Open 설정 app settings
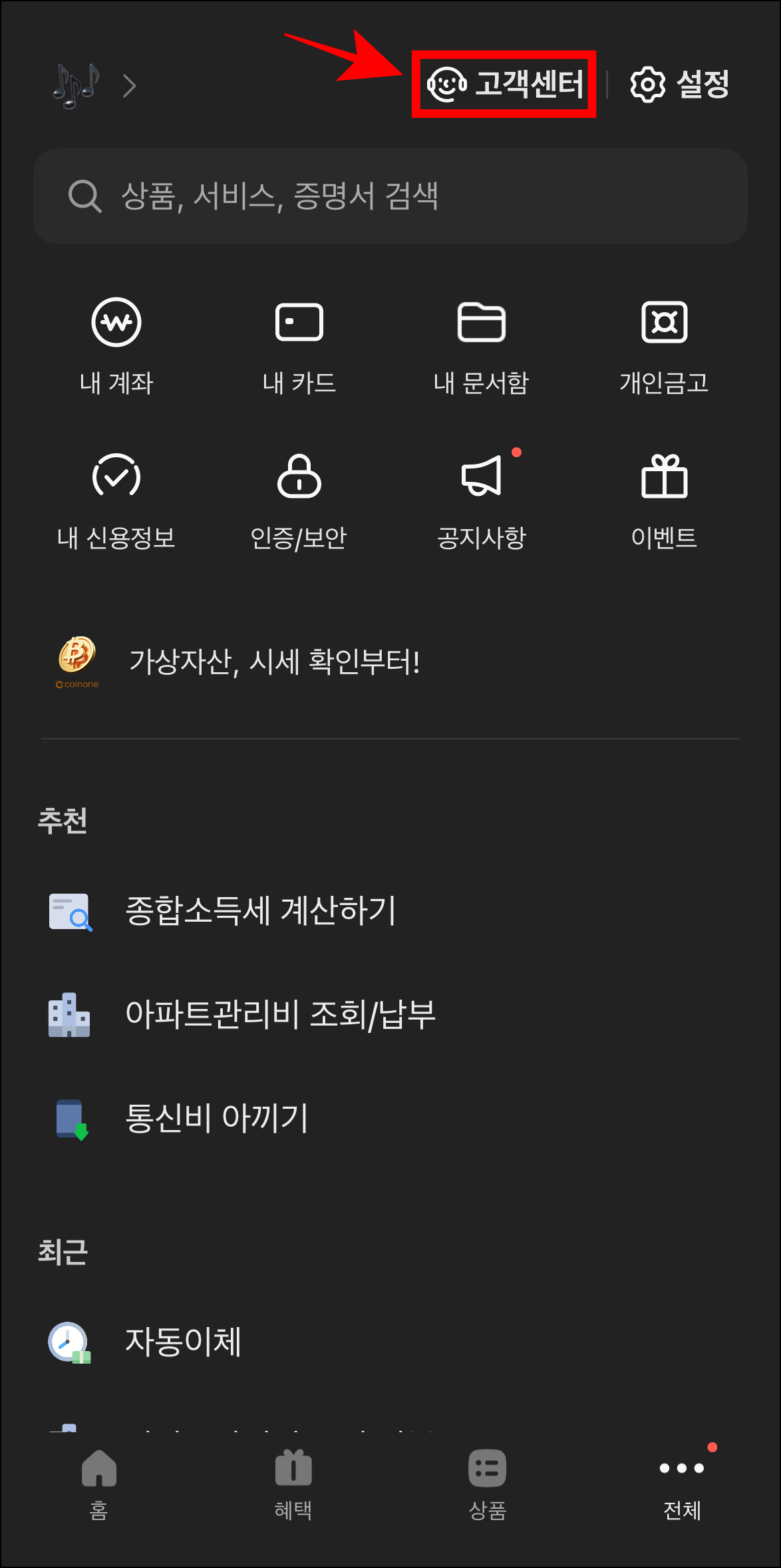The image size is (781, 1568). 680,85
